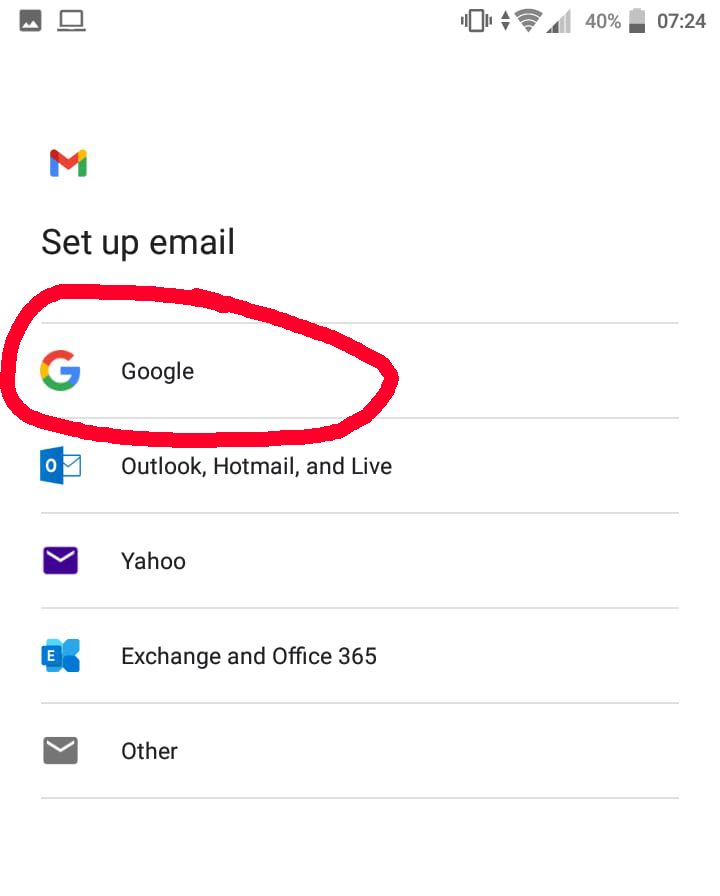Set up a Yahoo account

153,561
